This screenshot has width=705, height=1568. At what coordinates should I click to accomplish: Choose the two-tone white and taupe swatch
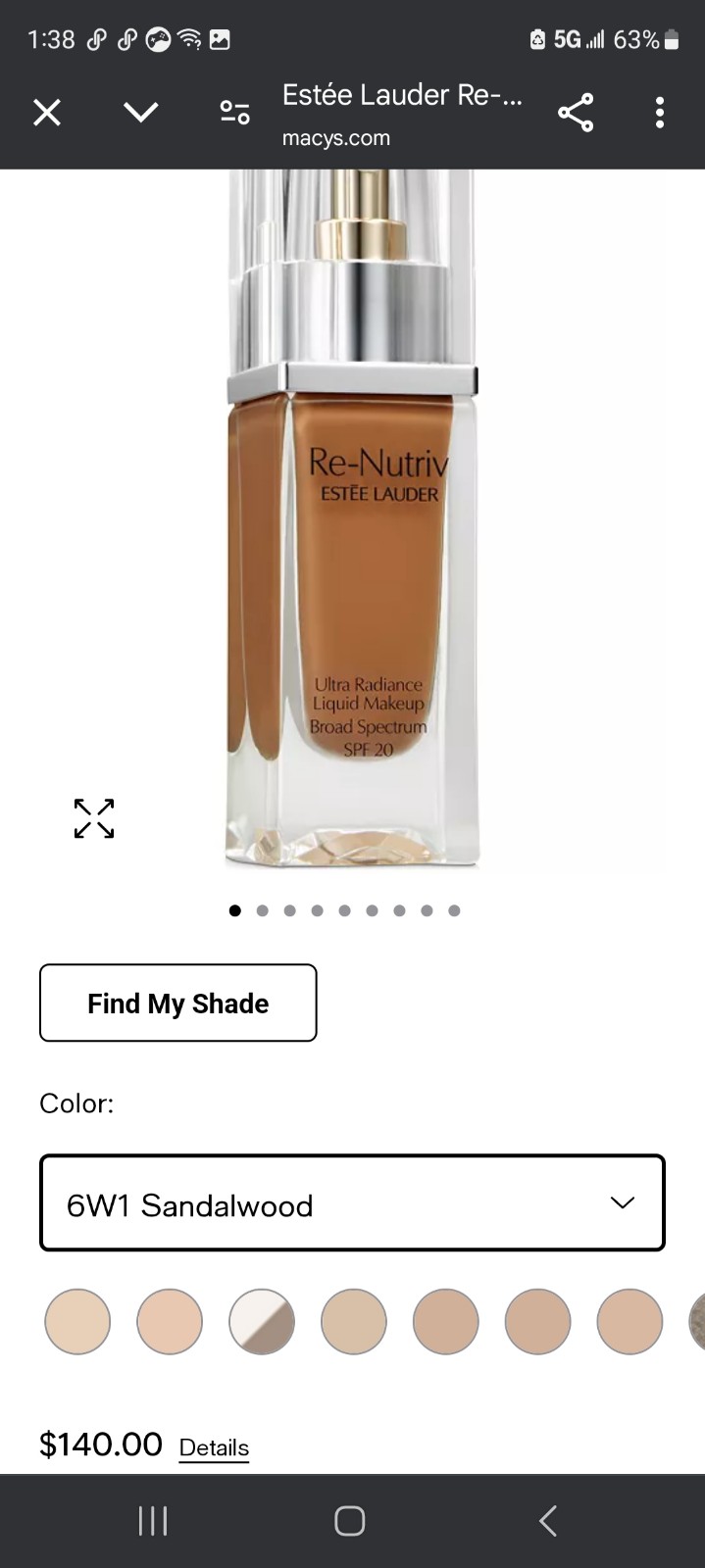(262, 1321)
